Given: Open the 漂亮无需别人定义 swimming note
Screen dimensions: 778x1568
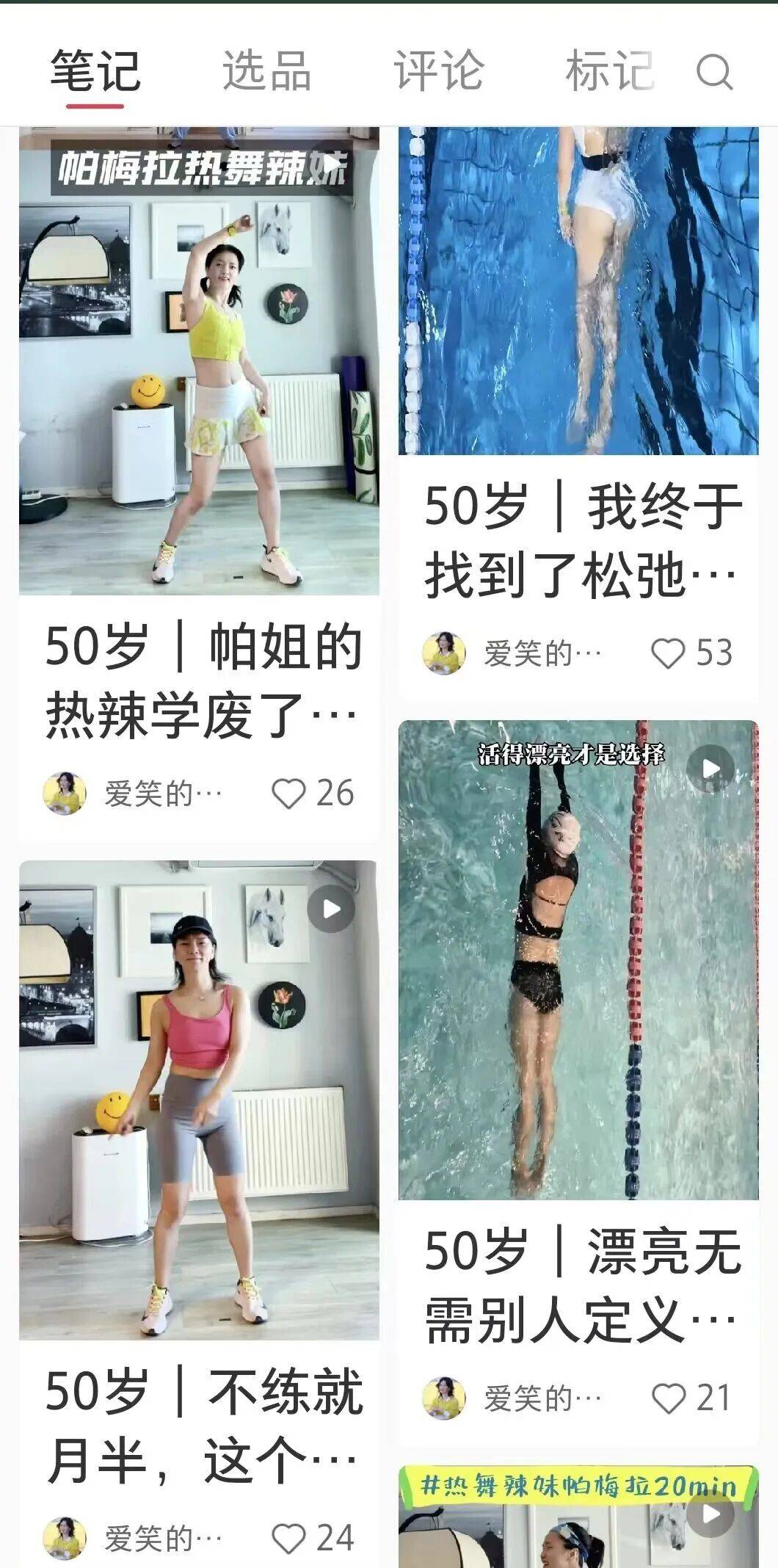Looking at the screenshot, I should [x=578, y=962].
